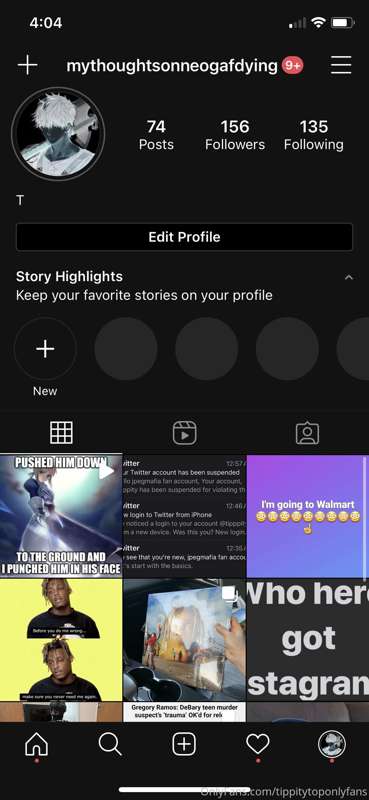Viewport: 369px width, 800px height.
Task: Tap the profile picture
Action: pyautogui.click(x=58, y=134)
